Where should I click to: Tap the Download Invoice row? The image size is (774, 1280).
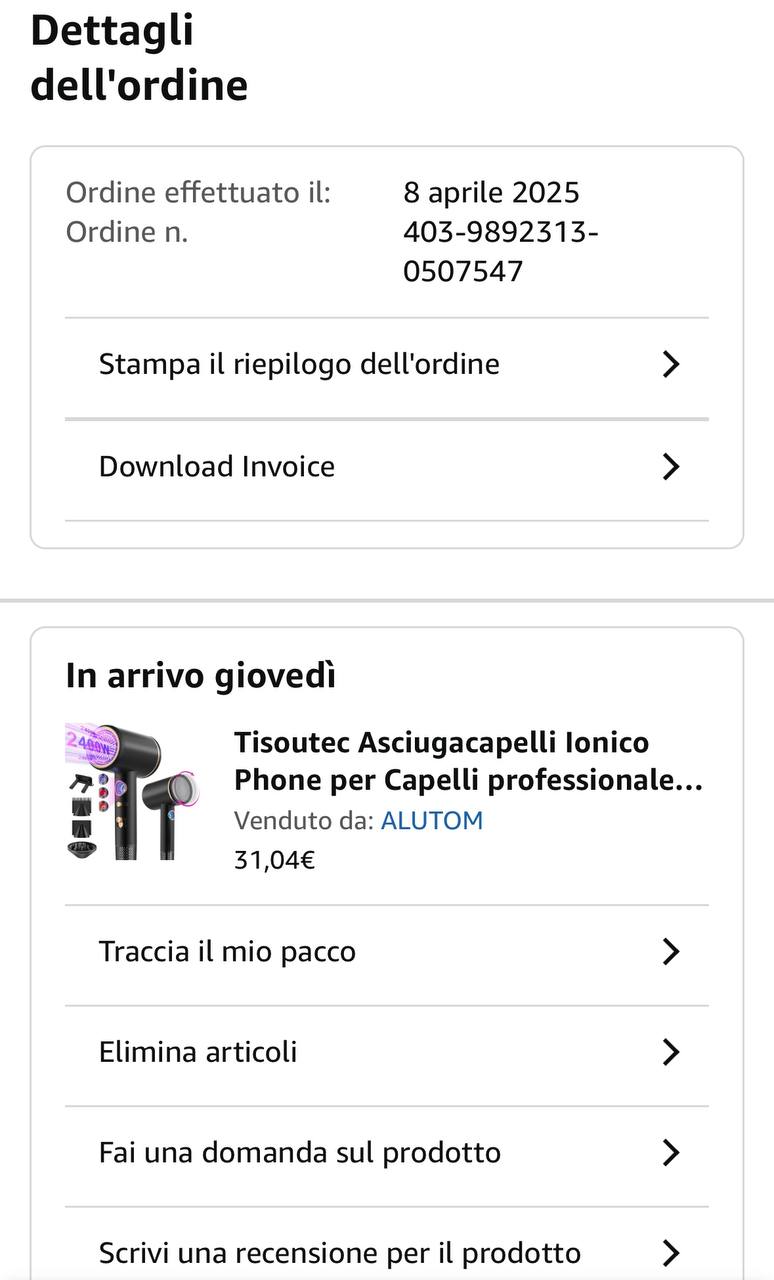click(x=386, y=467)
